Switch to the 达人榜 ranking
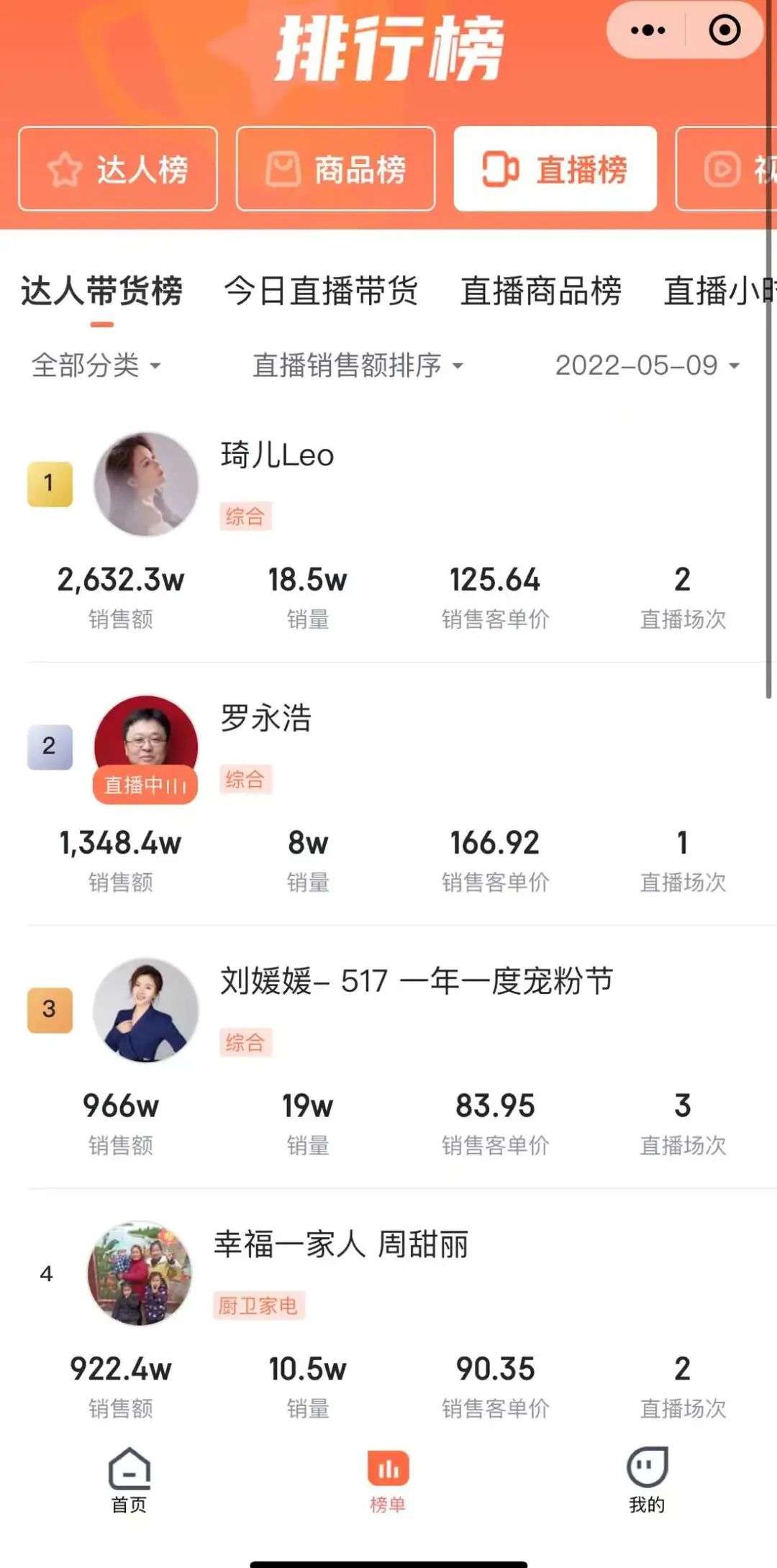 point(118,169)
